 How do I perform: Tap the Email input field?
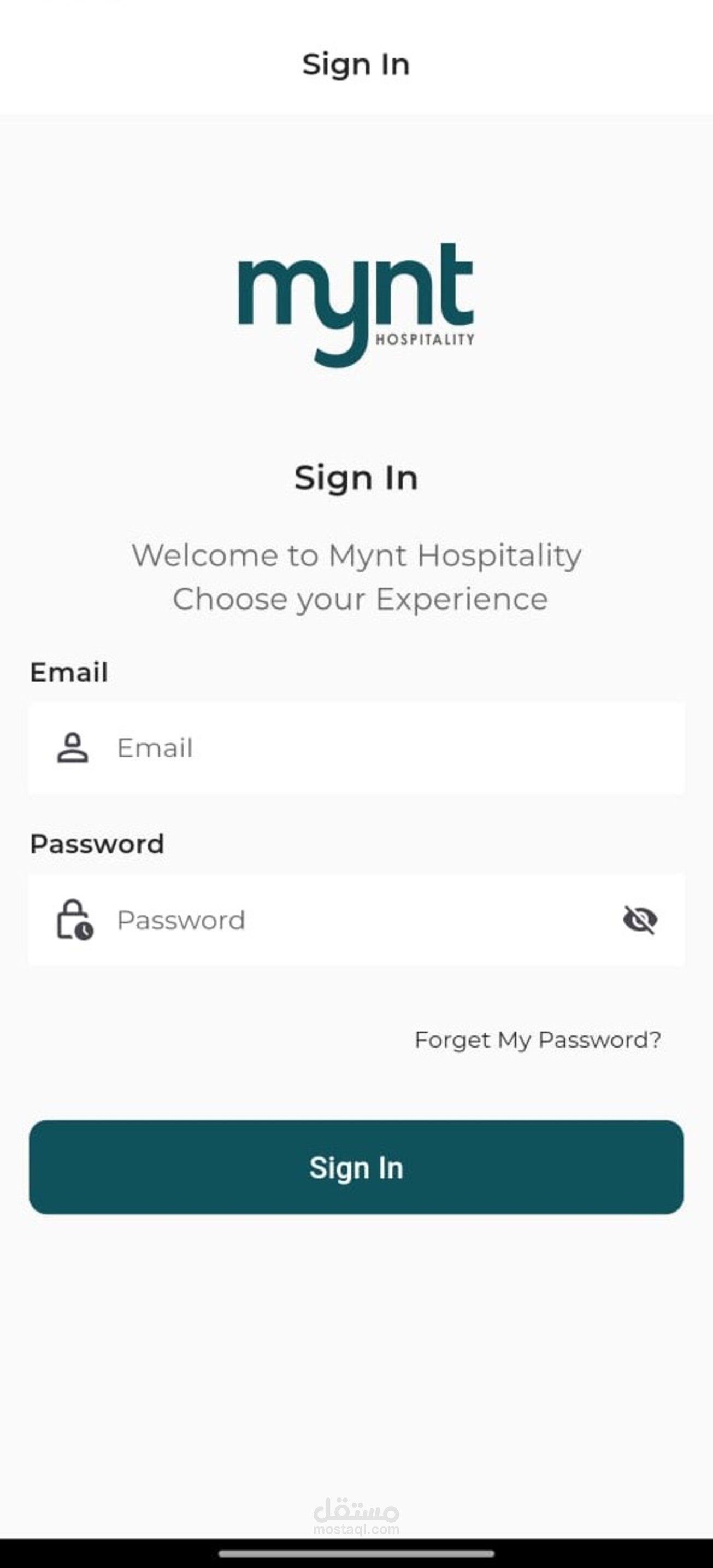(x=356, y=747)
